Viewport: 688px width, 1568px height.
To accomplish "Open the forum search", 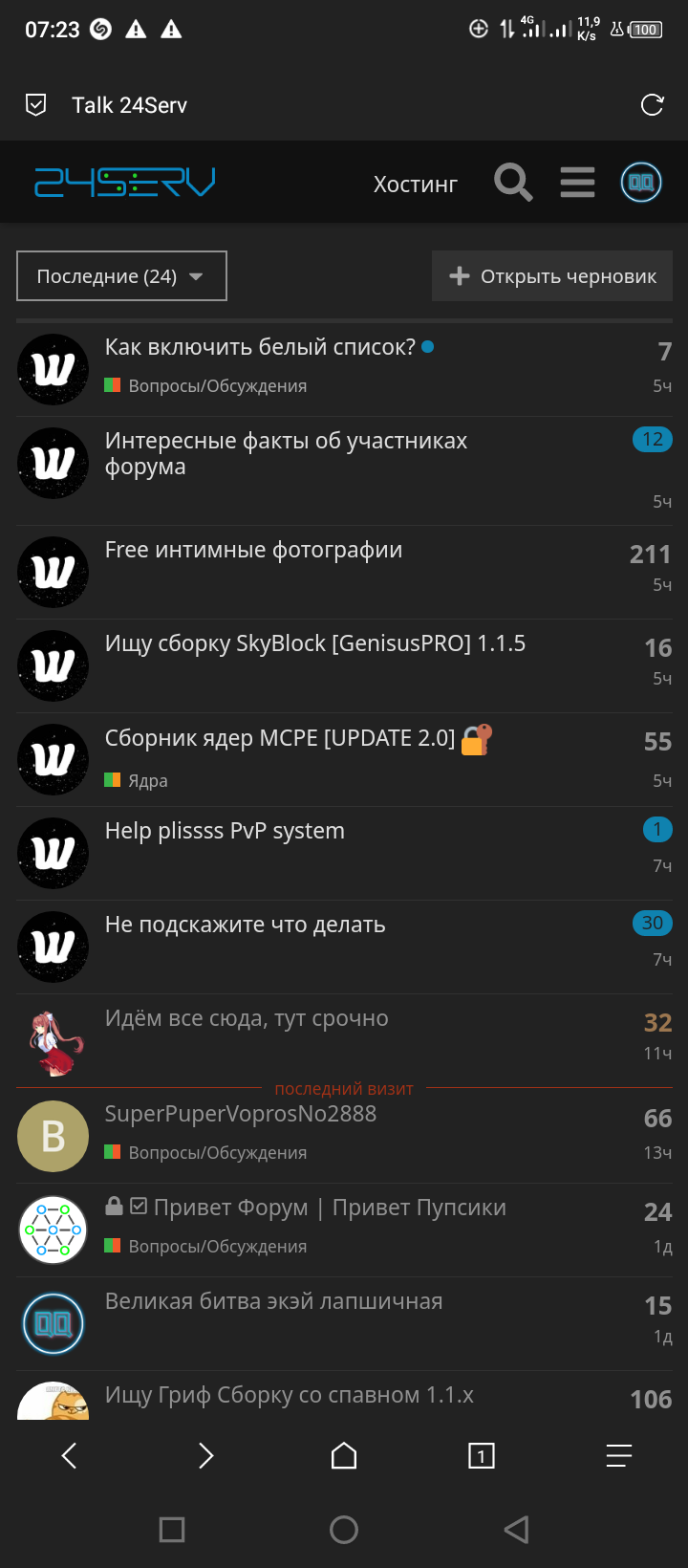I will 513,182.
